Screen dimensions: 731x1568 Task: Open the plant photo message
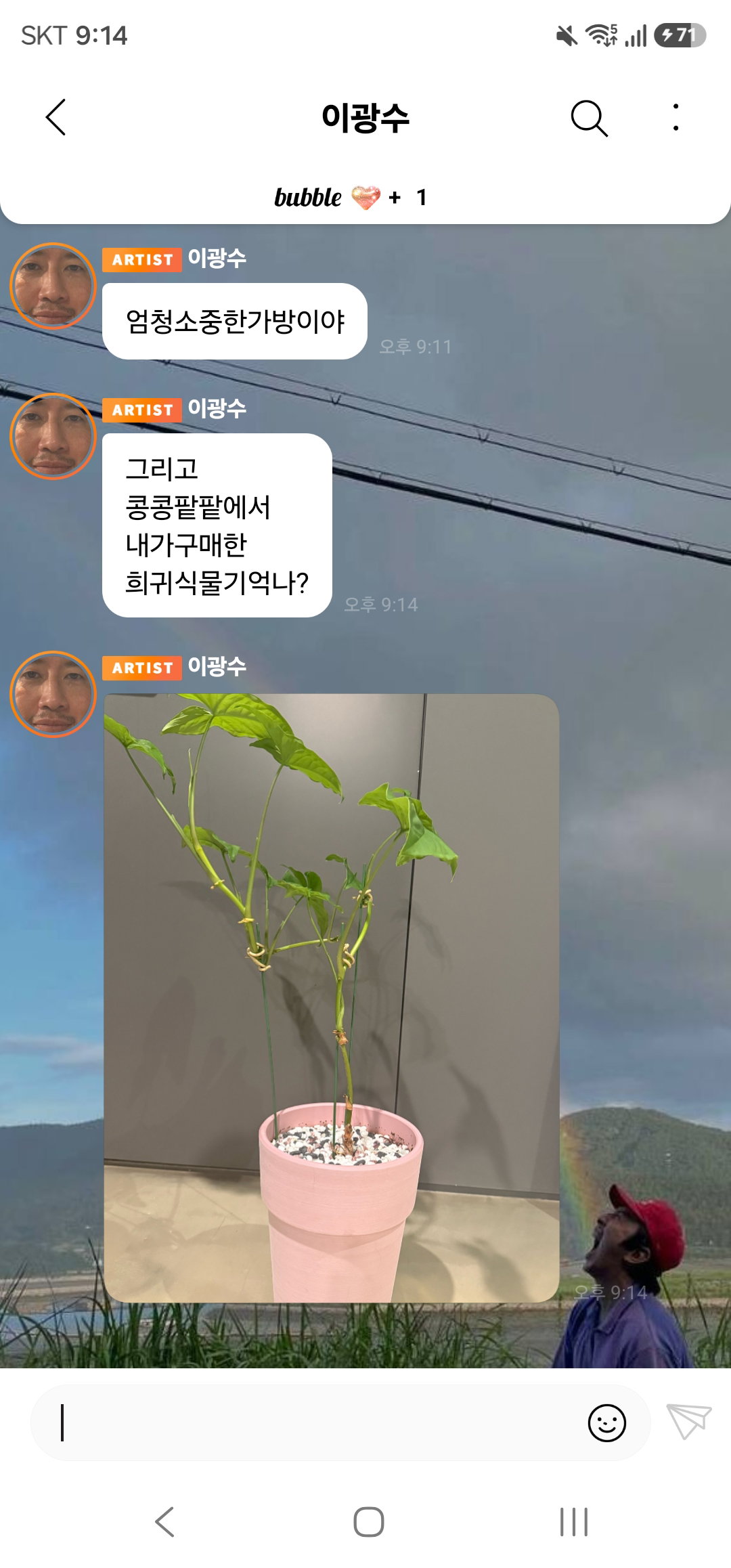point(332,998)
